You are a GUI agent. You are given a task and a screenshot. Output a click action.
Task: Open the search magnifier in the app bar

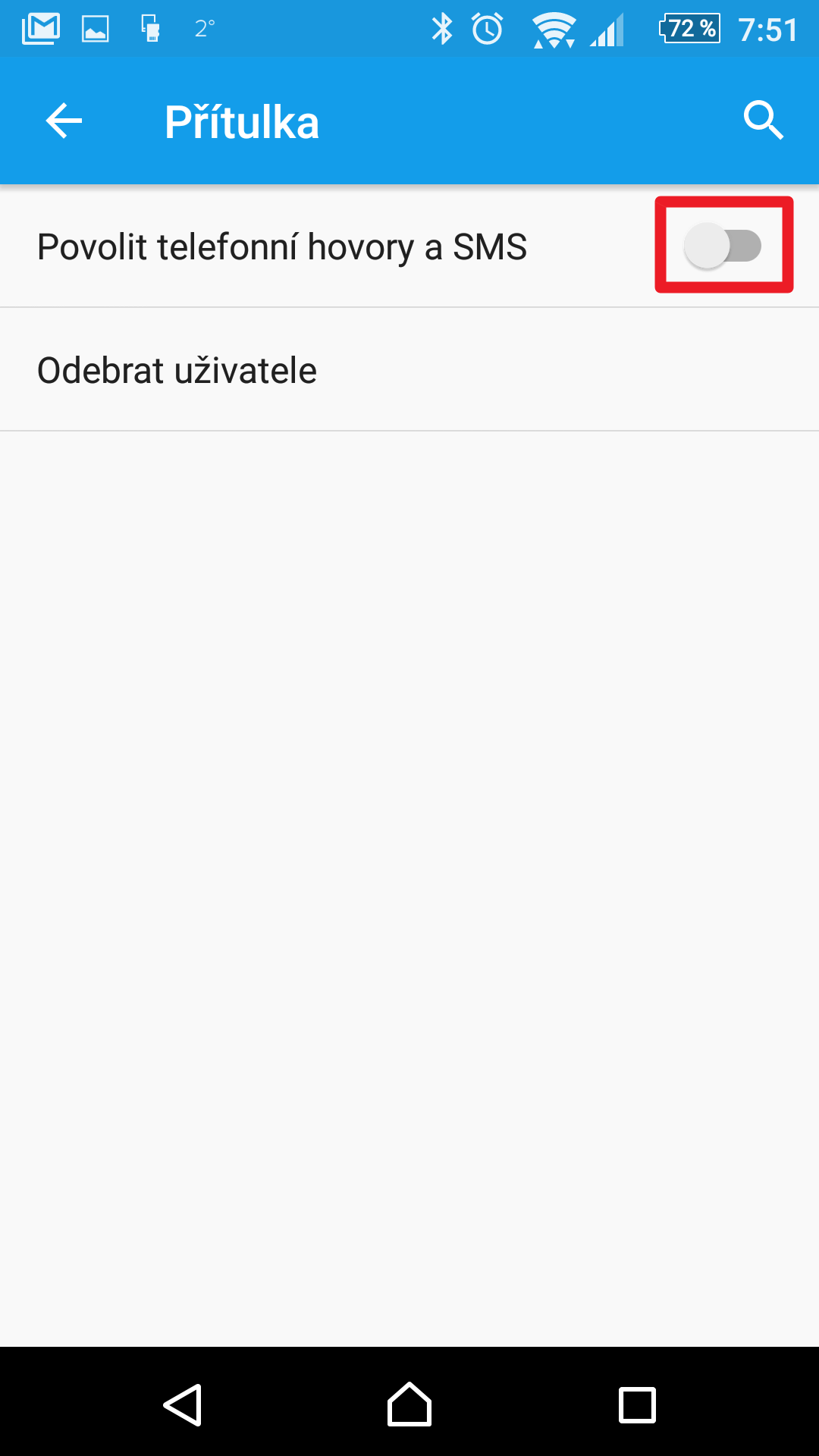pyautogui.click(x=763, y=121)
